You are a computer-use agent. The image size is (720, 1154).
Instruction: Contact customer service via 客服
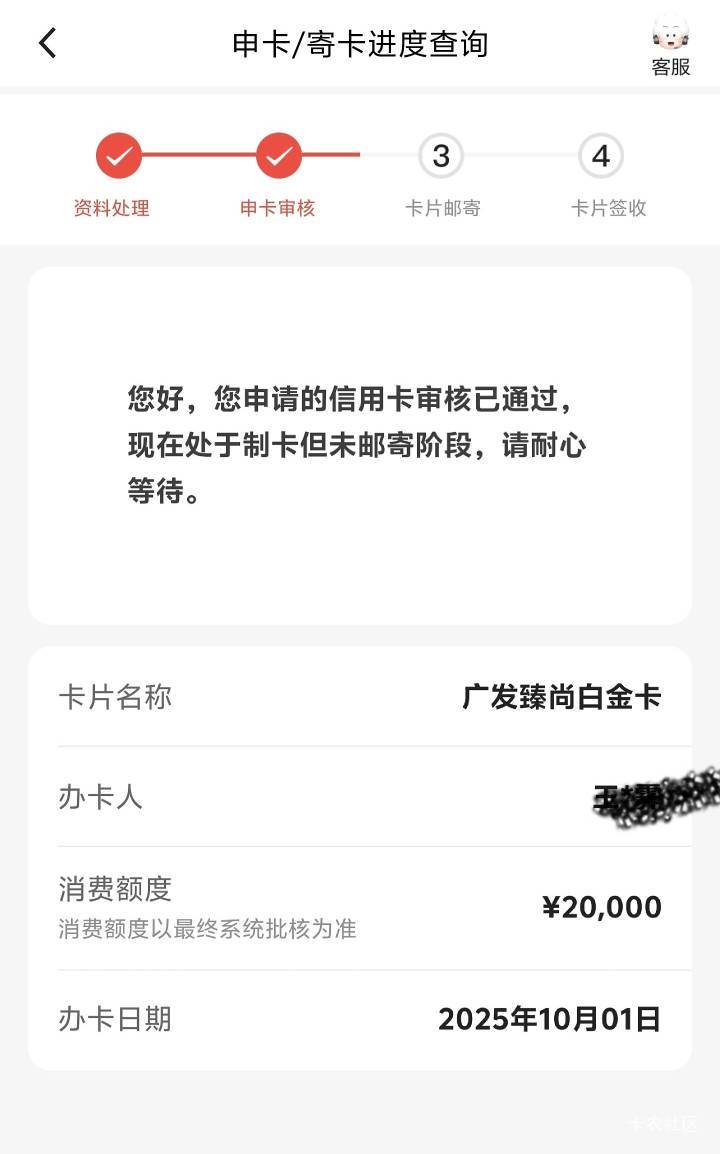pyautogui.click(x=670, y=46)
